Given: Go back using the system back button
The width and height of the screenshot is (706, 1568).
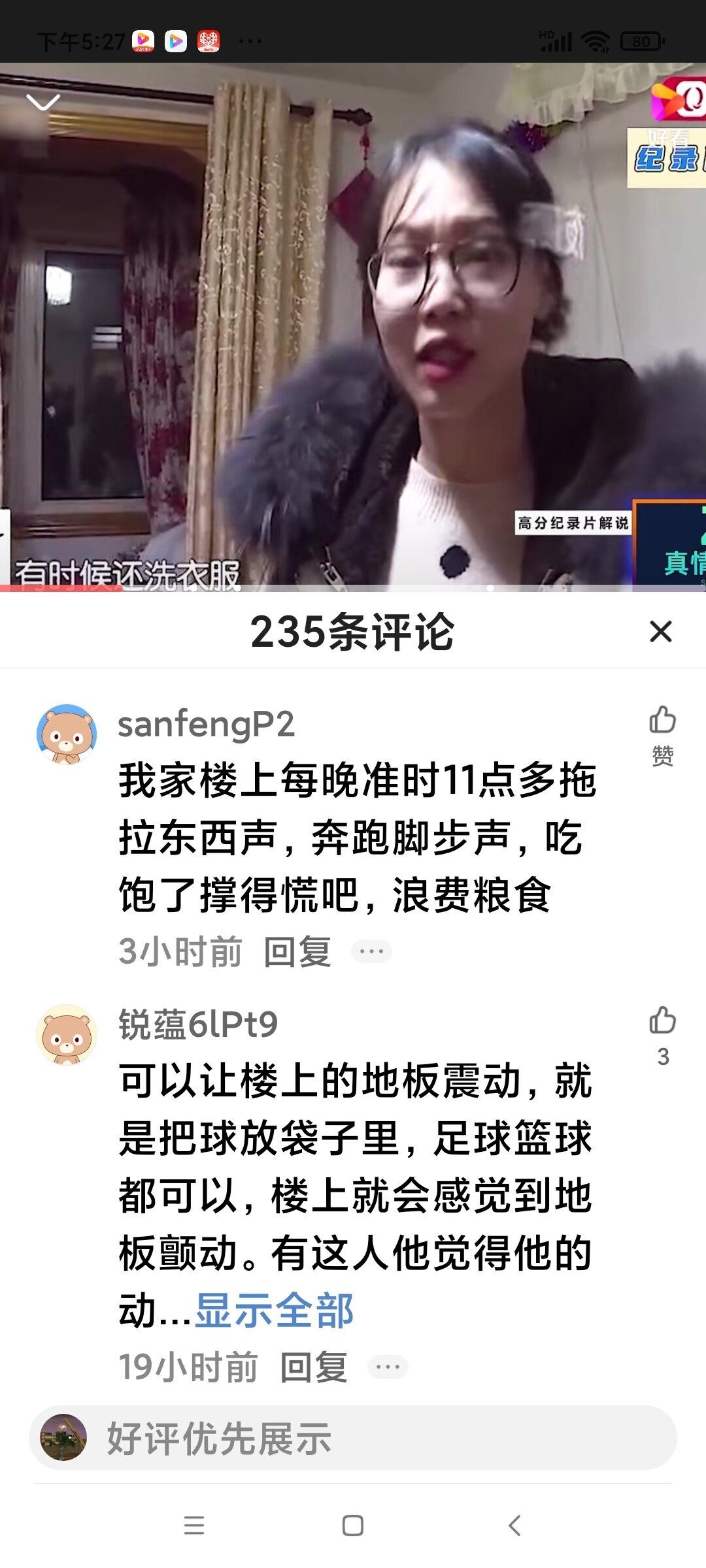Looking at the screenshot, I should pyautogui.click(x=514, y=1526).
